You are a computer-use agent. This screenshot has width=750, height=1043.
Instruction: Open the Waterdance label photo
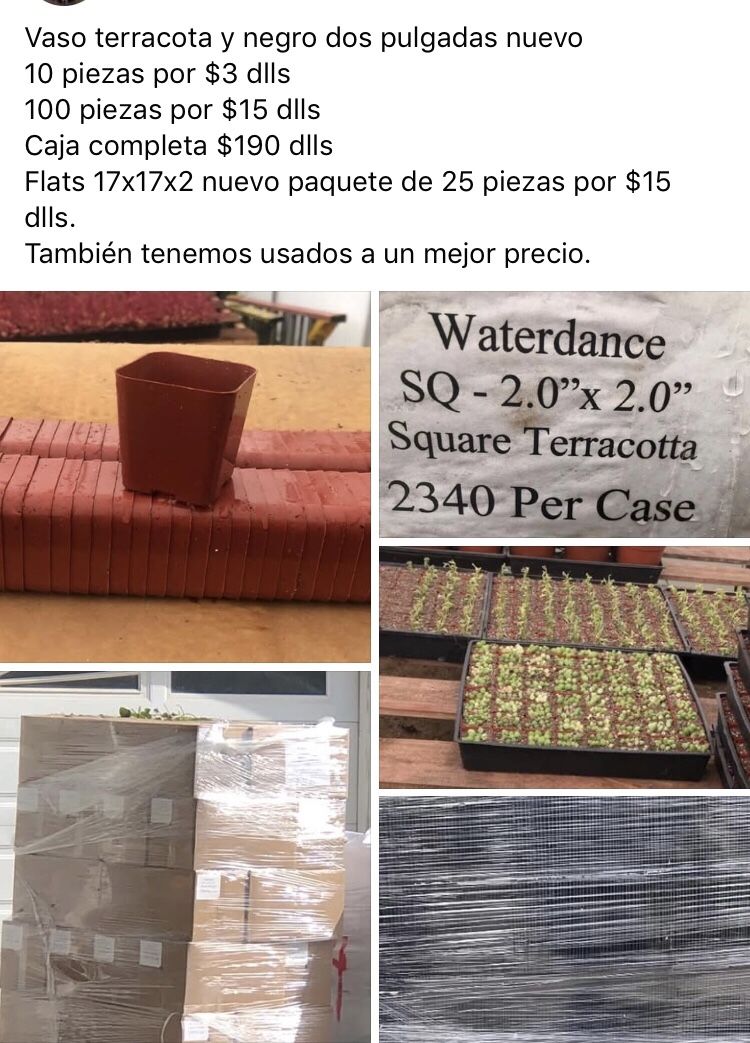coord(564,414)
